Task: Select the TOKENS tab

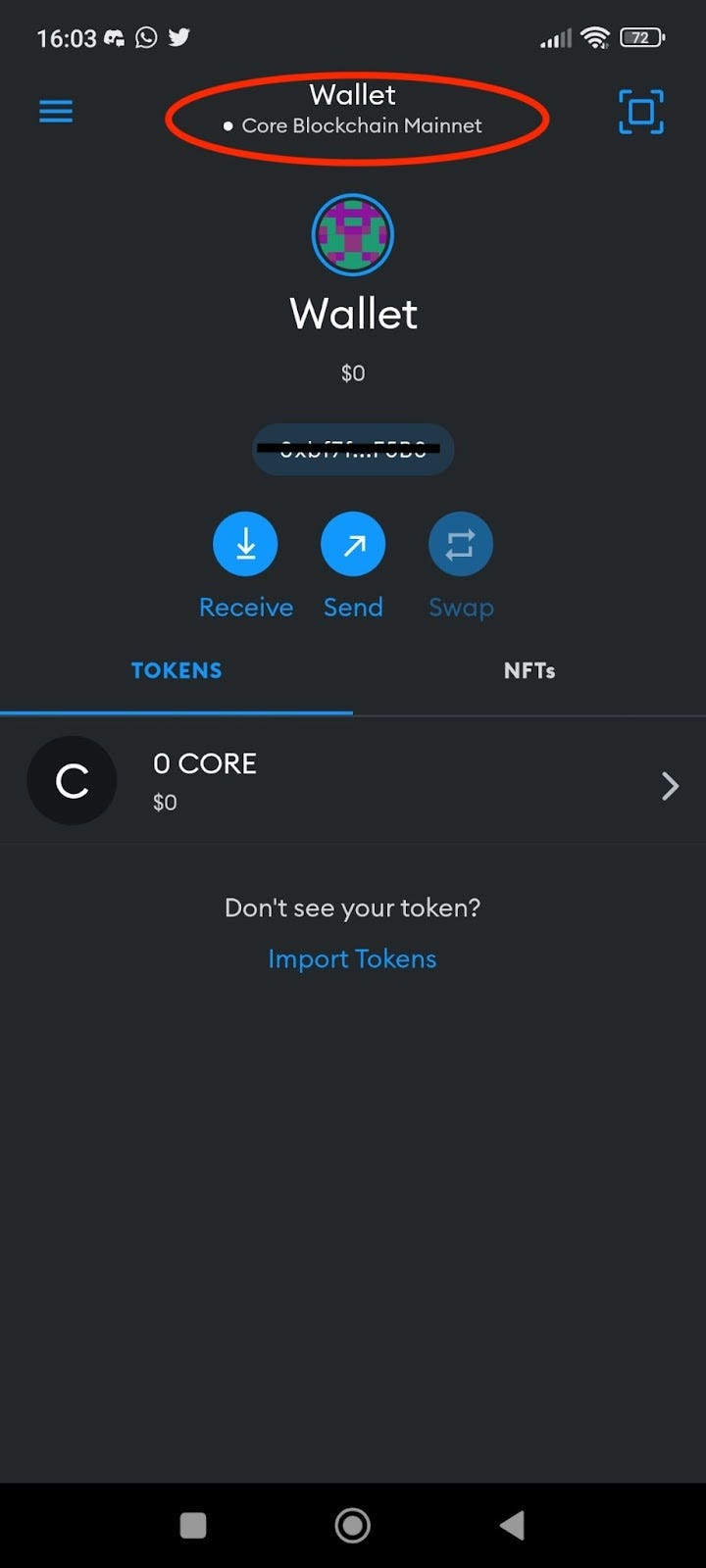Action: tap(176, 671)
